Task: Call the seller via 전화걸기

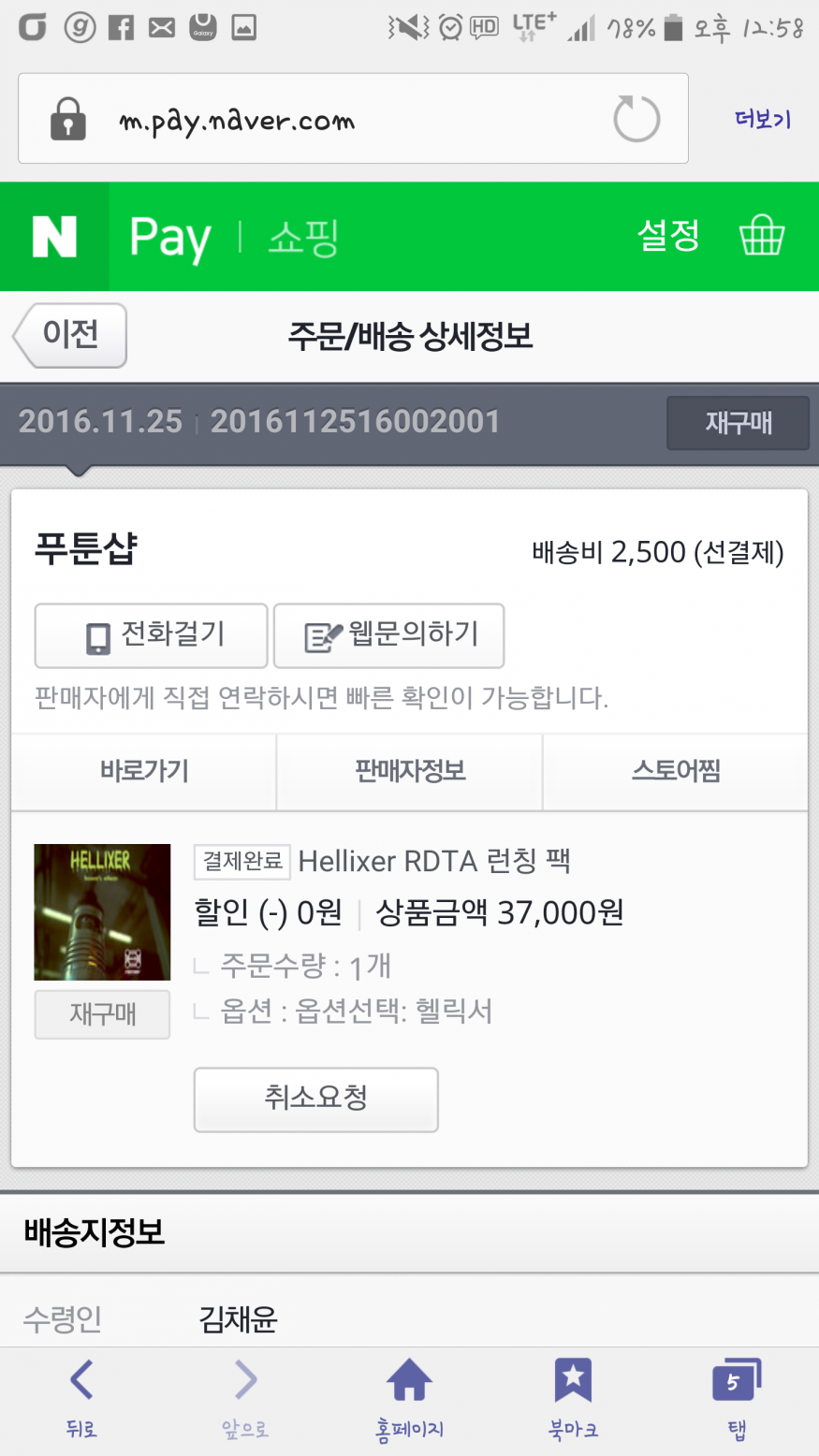Action: (x=152, y=635)
